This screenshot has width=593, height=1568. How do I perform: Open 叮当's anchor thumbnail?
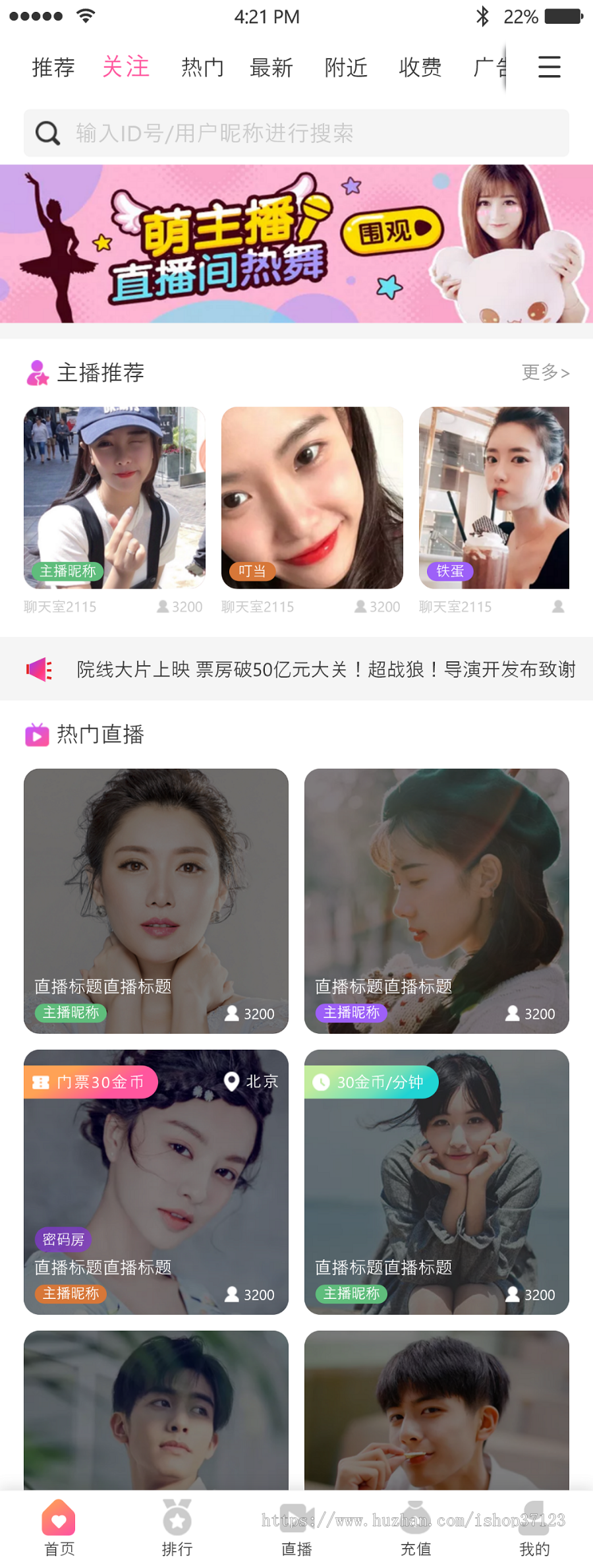click(312, 498)
